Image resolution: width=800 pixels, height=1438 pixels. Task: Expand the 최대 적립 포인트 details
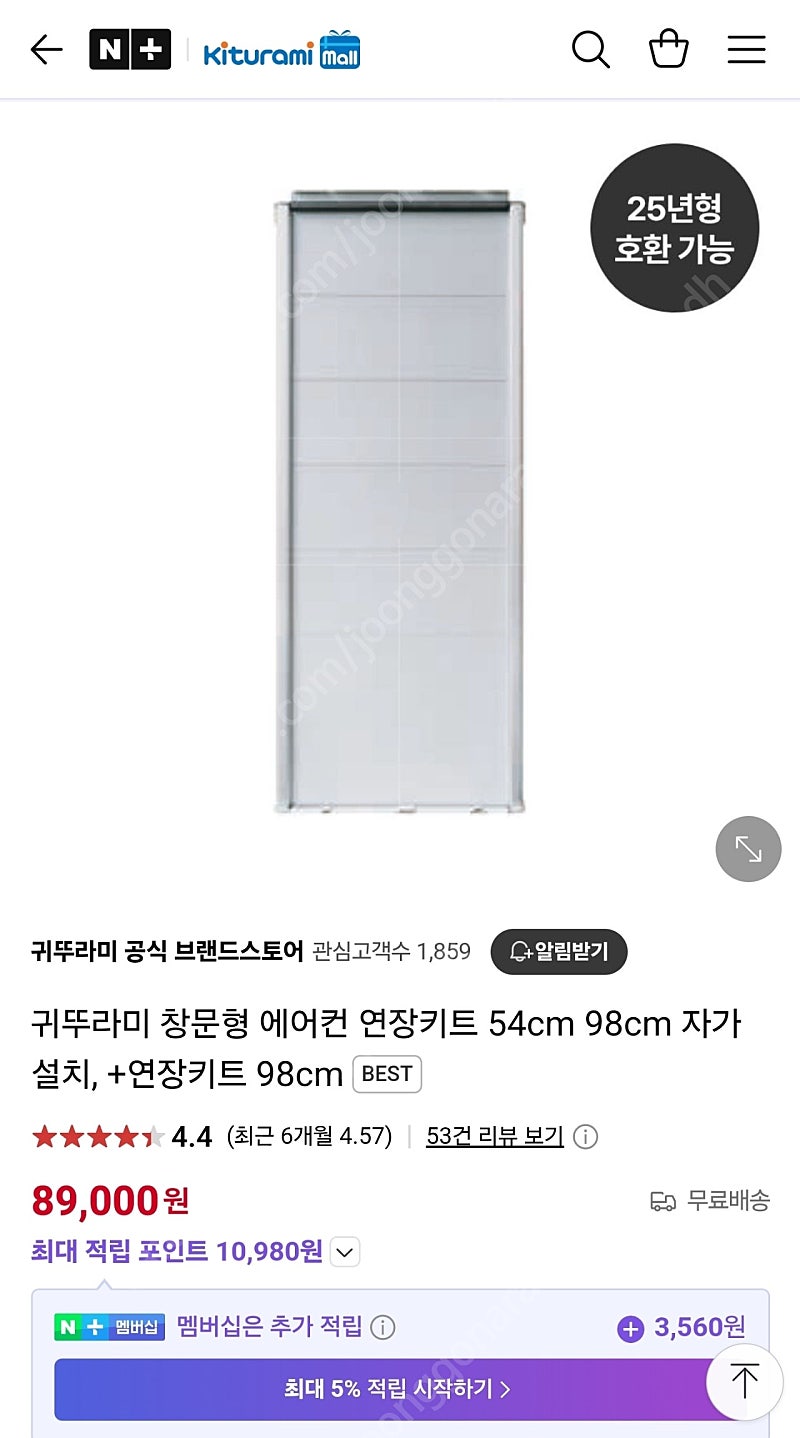coord(344,1252)
